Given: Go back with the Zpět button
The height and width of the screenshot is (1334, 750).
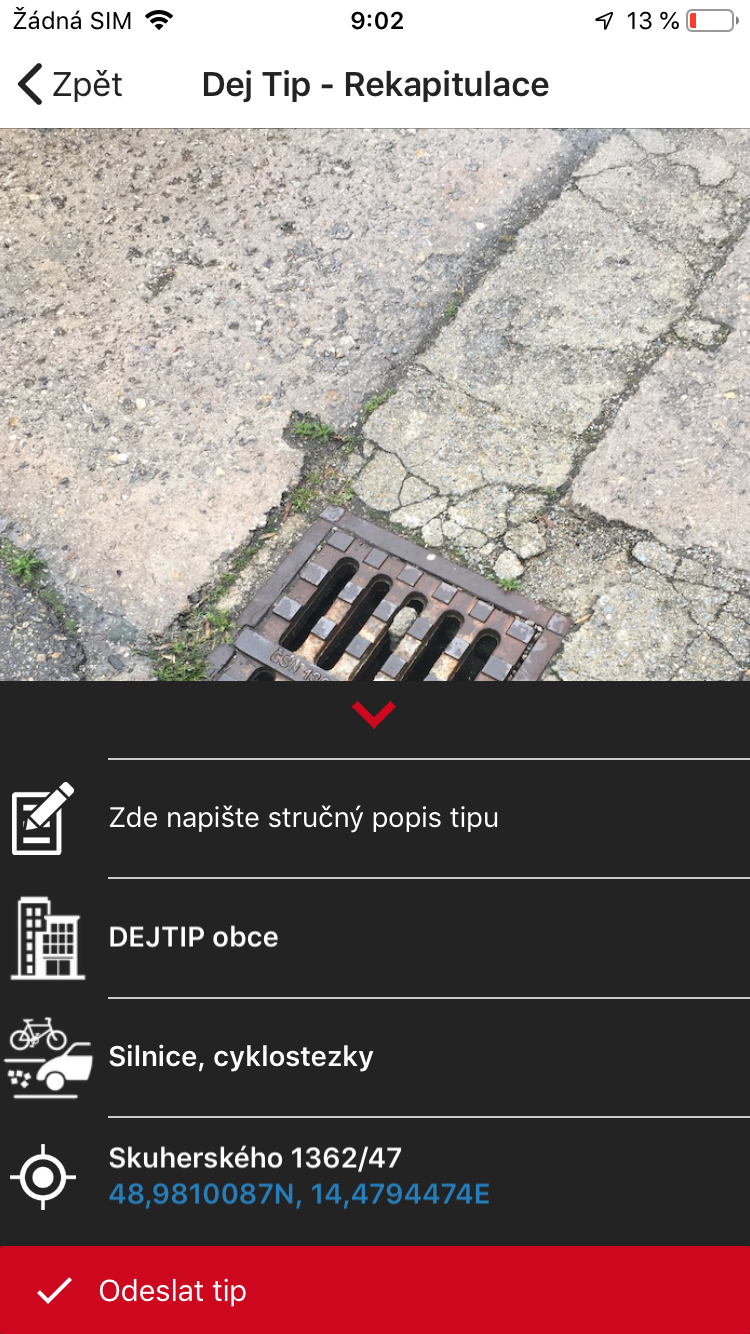Looking at the screenshot, I should click(x=70, y=85).
